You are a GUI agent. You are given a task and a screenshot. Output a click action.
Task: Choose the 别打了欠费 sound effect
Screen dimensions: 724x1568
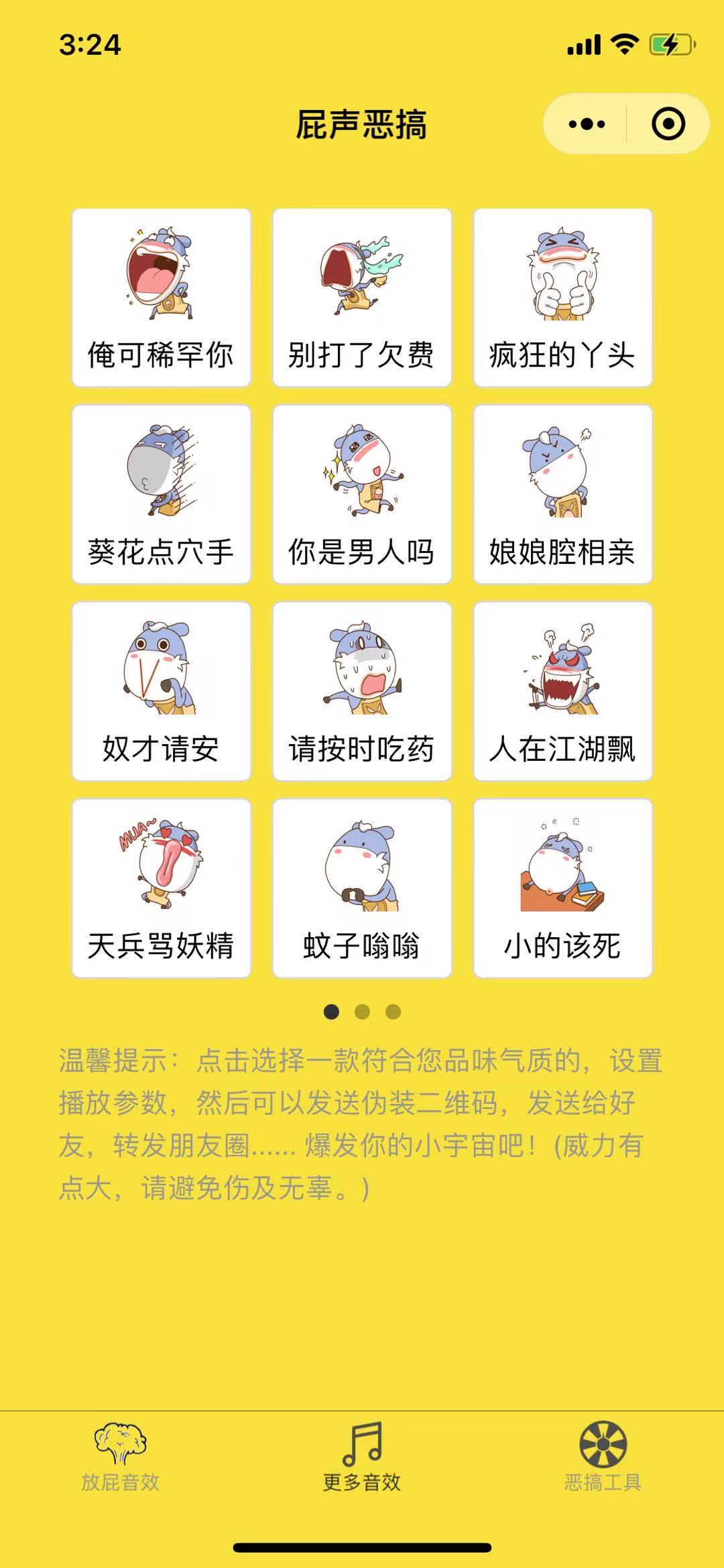[362, 298]
